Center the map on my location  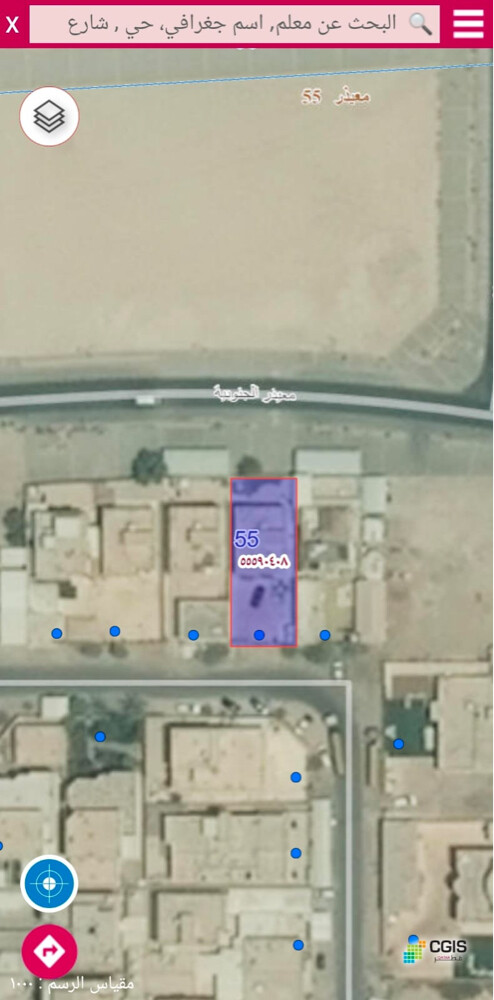point(49,884)
